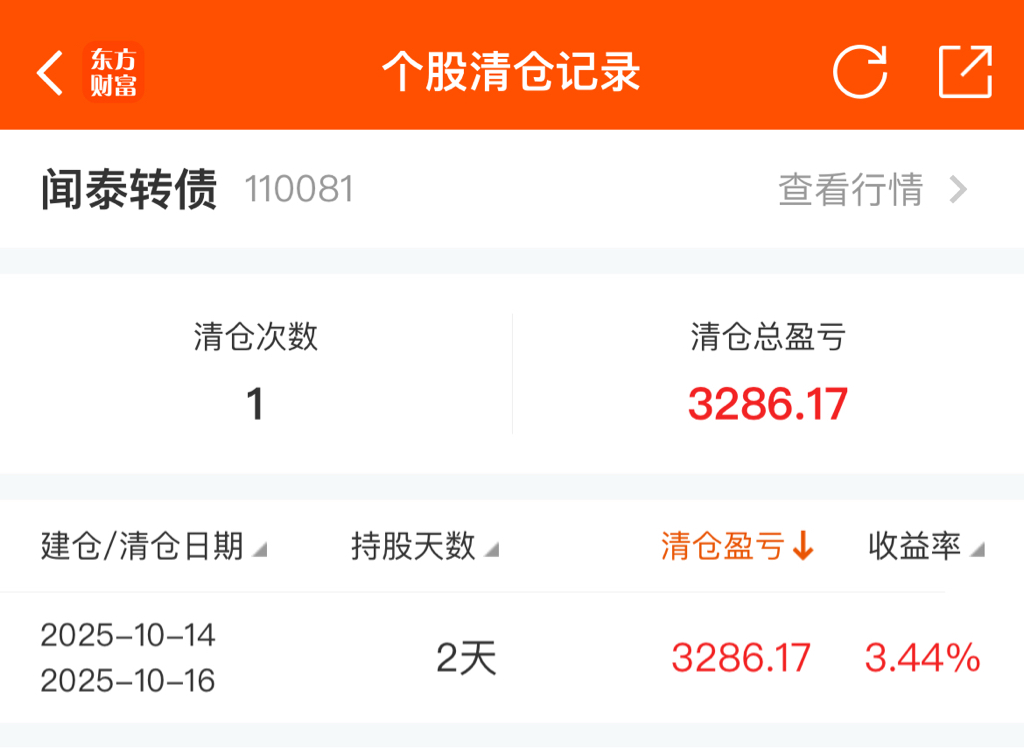1024x748 pixels.
Task: Open 查看行情 for 闻泰转债
Action: pyautogui.click(x=872, y=189)
